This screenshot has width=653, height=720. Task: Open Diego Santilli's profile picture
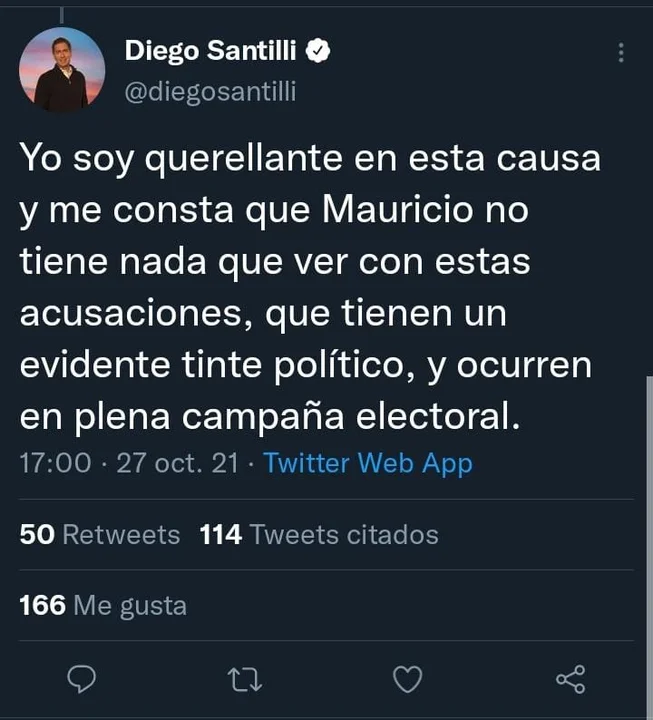[x=62, y=69]
